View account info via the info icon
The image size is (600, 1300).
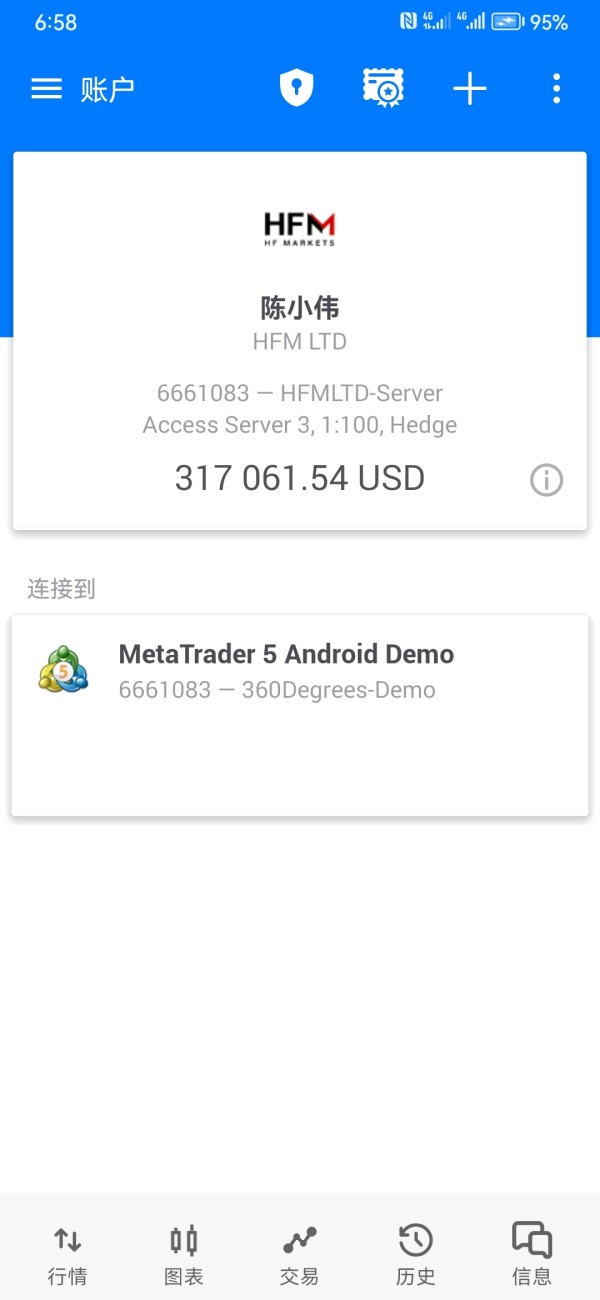click(x=546, y=481)
